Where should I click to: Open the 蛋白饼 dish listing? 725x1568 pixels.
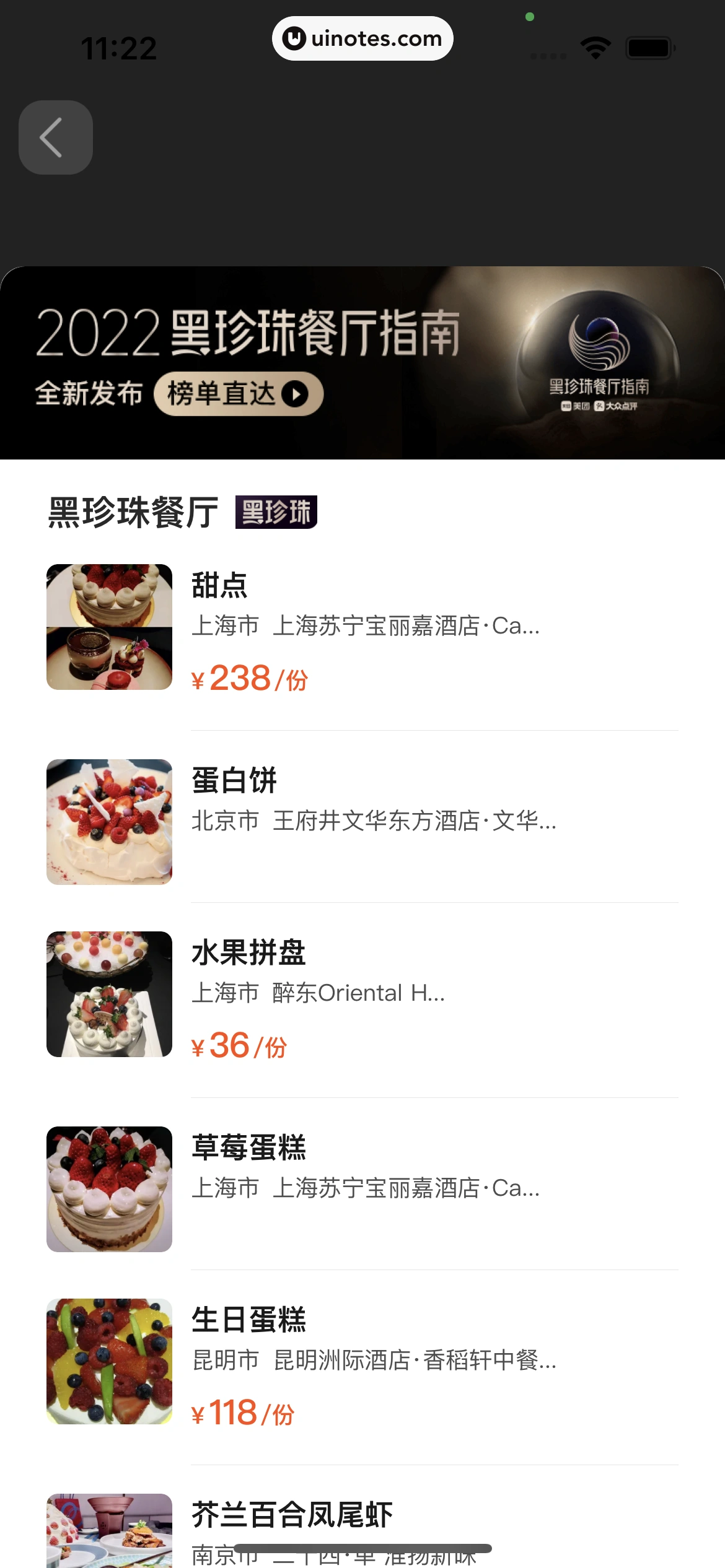pyautogui.click(x=362, y=821)
